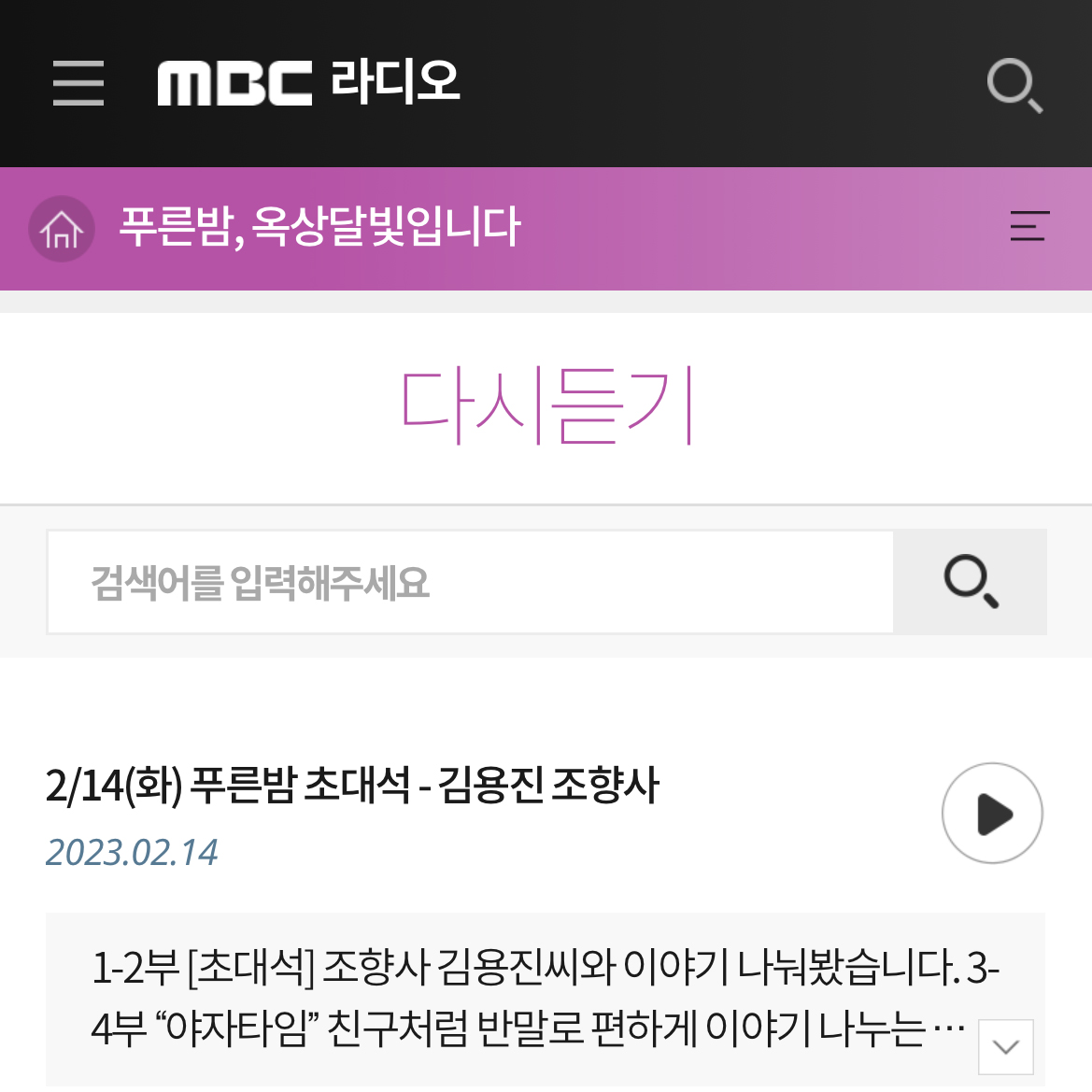Focus the 검색어를 입력해주세요 search field
Screen dimensions: 1092x1092
[x=470, y=582]
